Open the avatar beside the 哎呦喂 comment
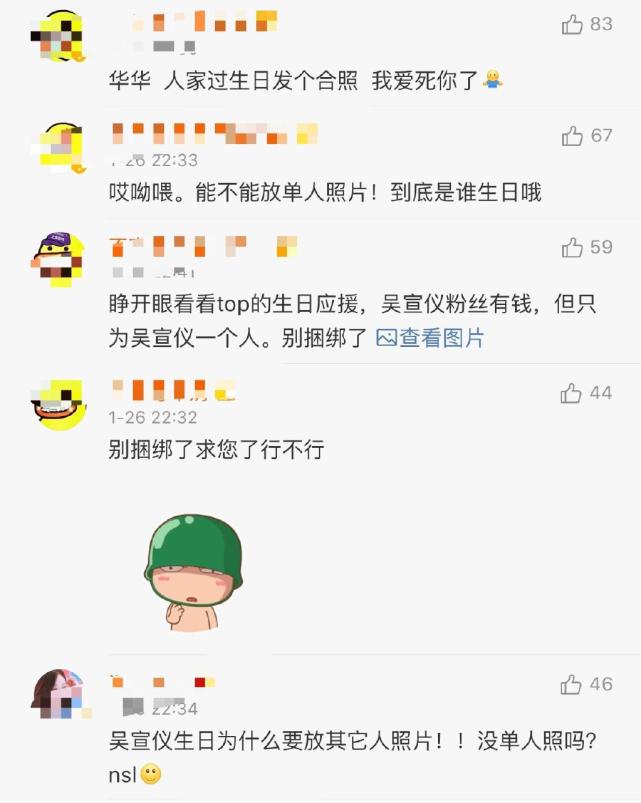This screenshot has width=641, height=803. click(58, 147)
